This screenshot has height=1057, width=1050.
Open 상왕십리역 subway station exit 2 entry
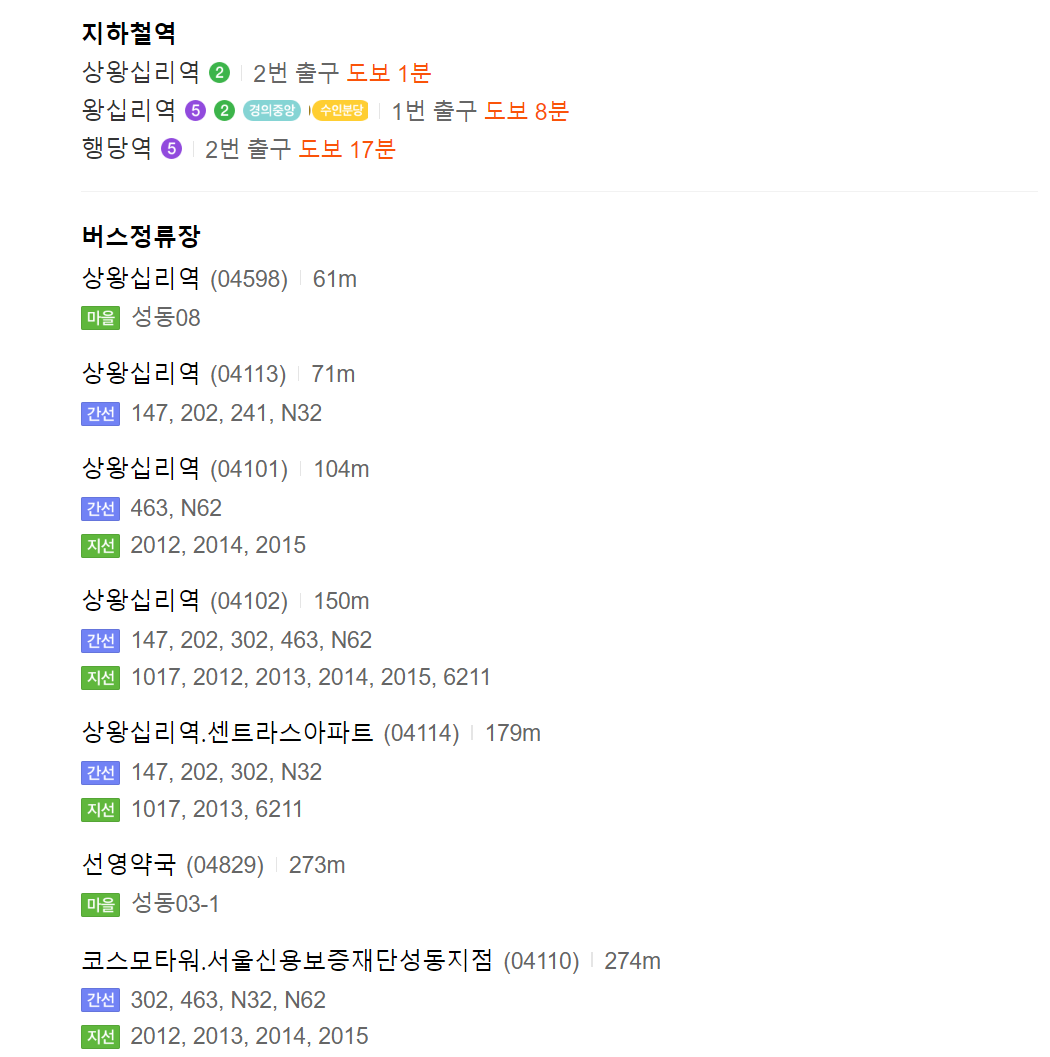point(141,73)
